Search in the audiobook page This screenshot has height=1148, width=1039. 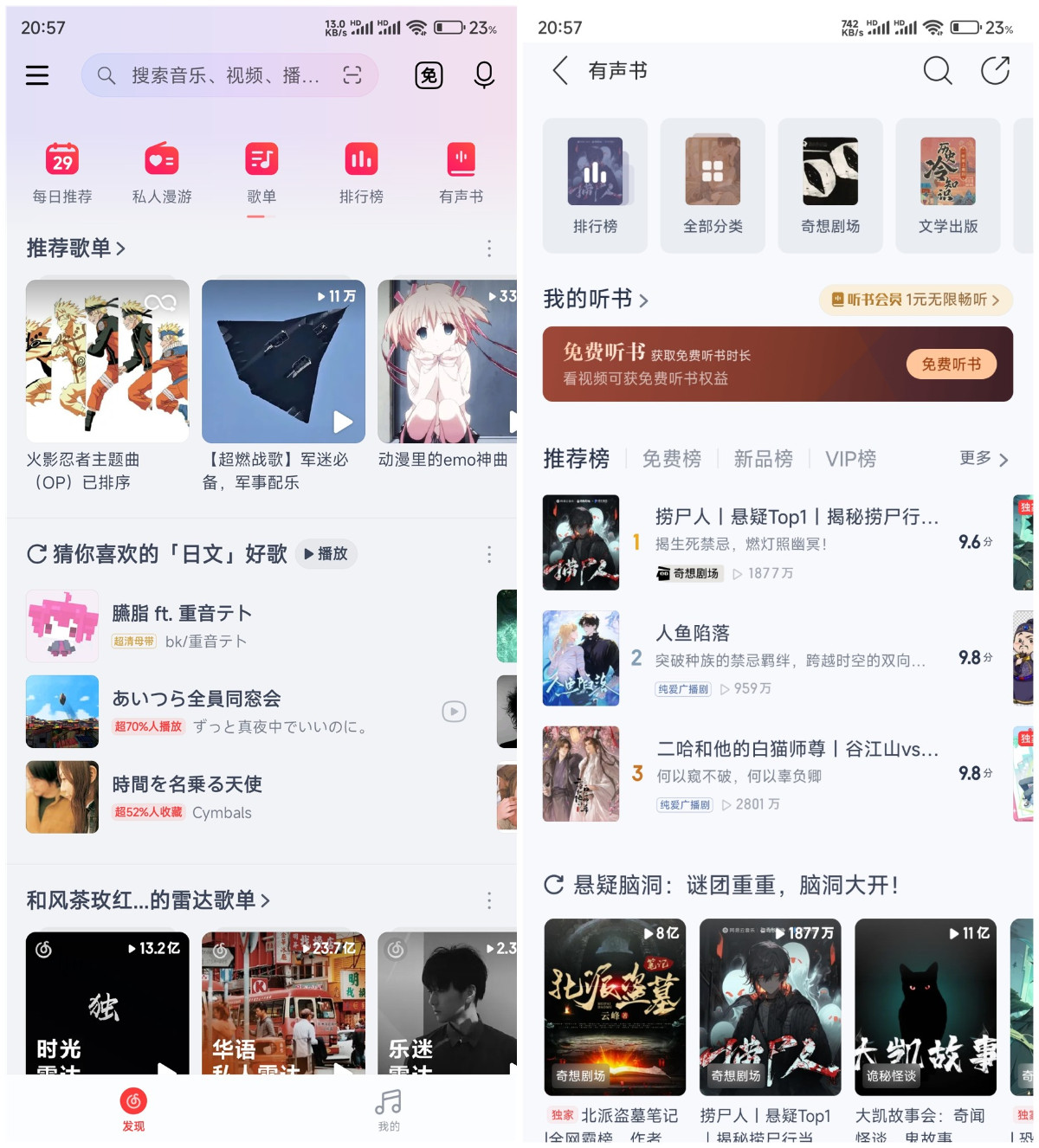(x=937, y=71)
